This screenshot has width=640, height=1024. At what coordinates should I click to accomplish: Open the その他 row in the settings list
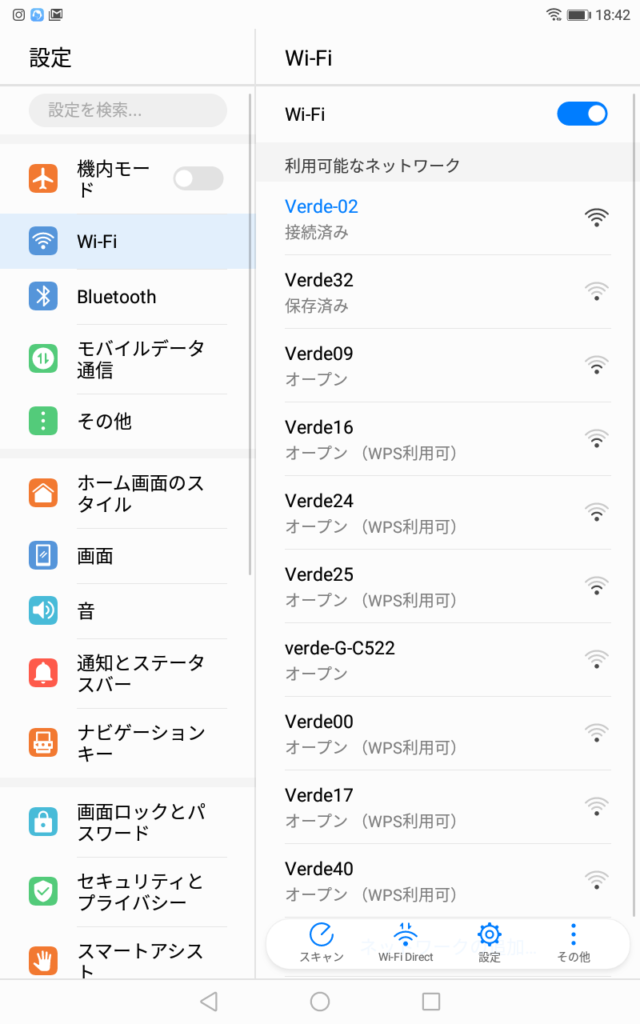click(x=127, y=421)
